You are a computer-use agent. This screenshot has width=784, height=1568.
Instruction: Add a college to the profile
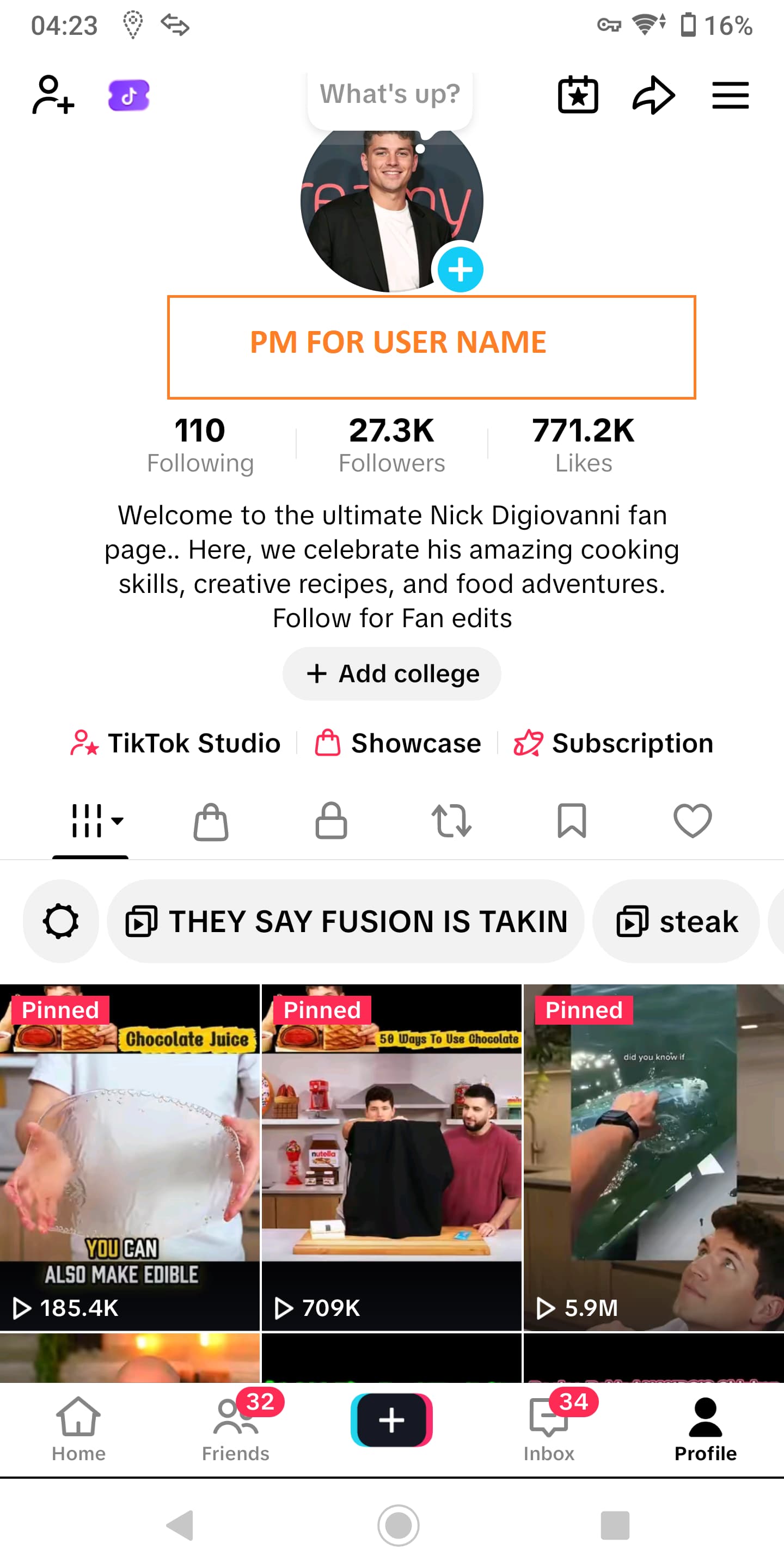[x=392, y=673]
